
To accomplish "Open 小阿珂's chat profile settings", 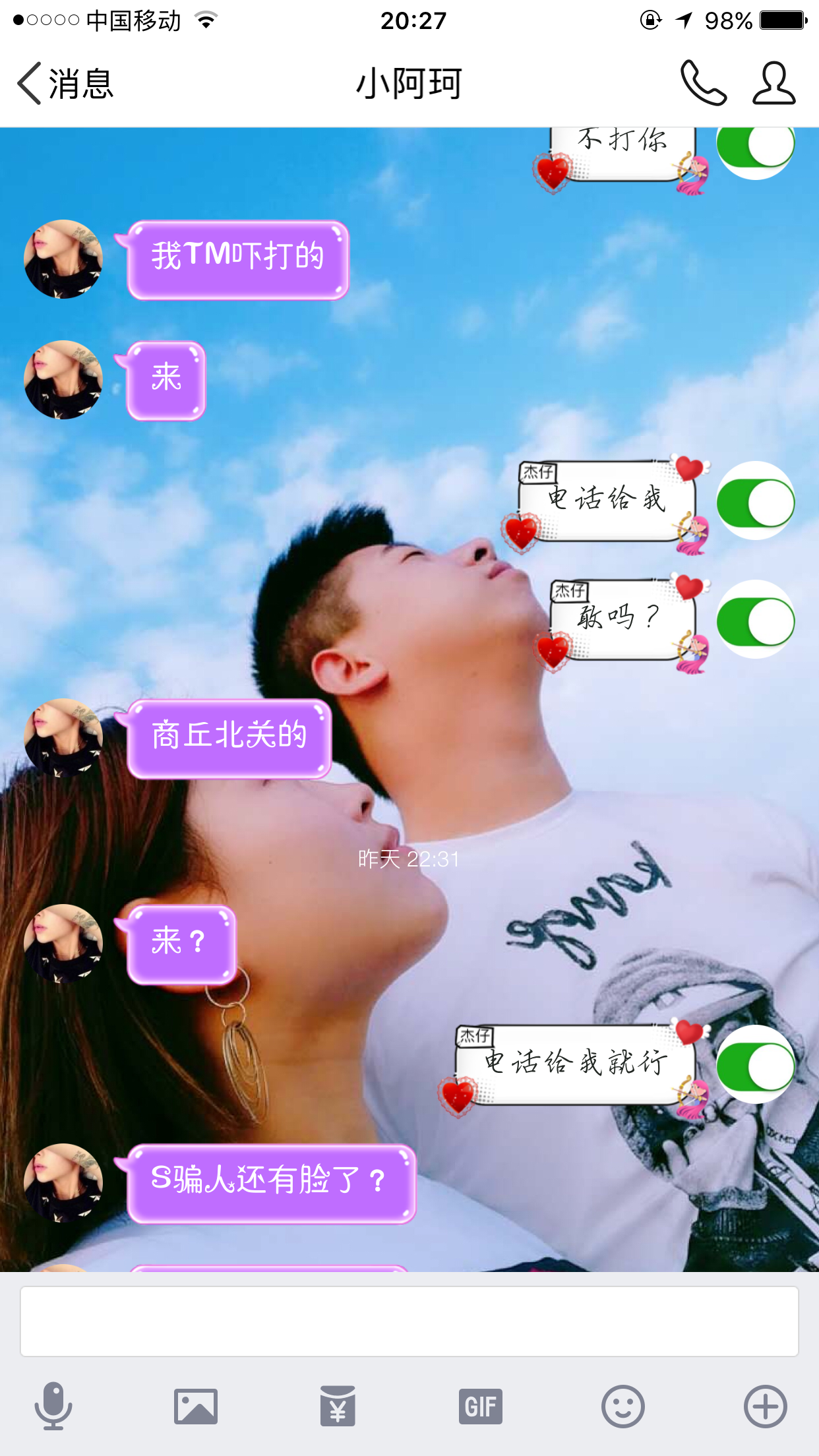I will [x=774, y=84].
